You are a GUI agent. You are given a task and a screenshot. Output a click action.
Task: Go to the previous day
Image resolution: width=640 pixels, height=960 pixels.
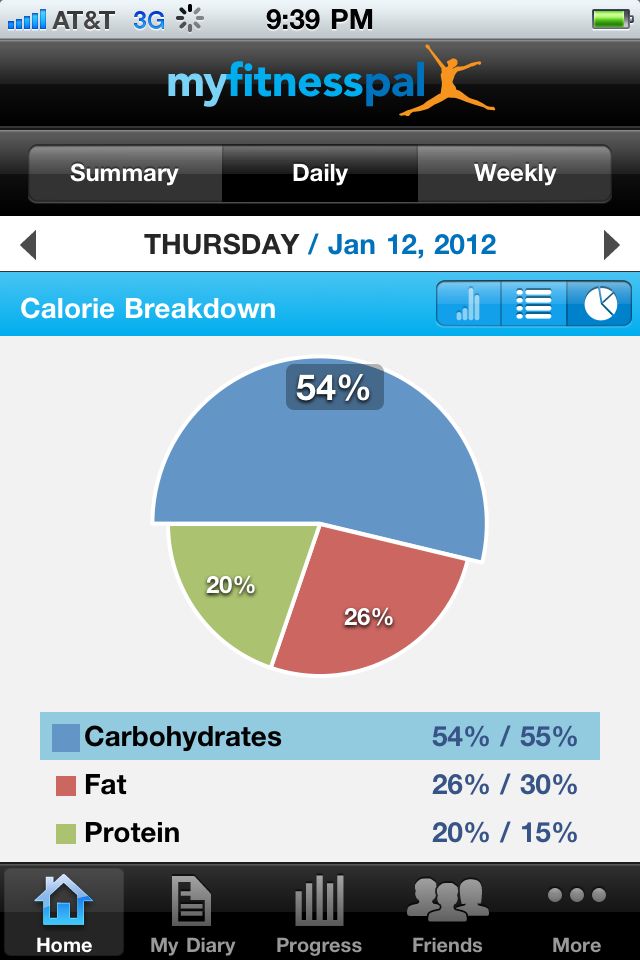coord(28,245)
